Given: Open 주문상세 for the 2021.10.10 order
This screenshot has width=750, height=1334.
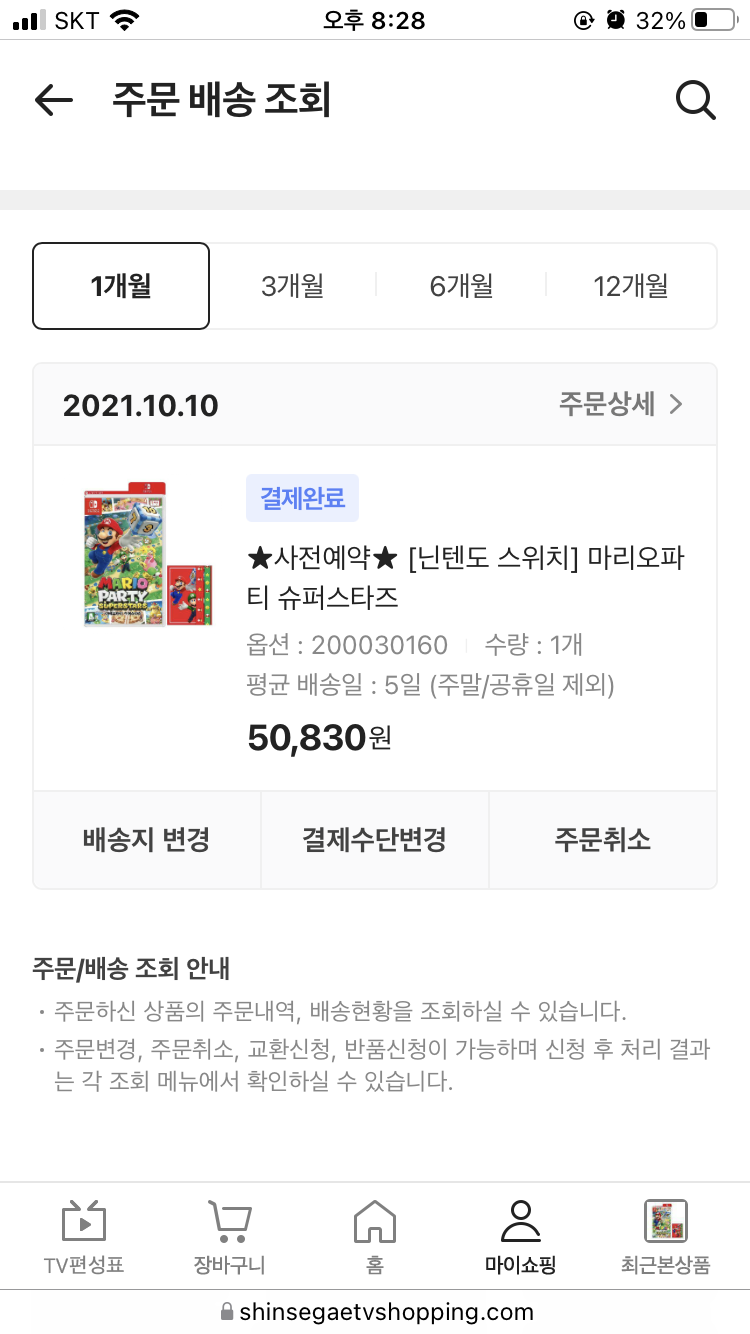Looking at the screenshot, I should [x=621, y=405].
